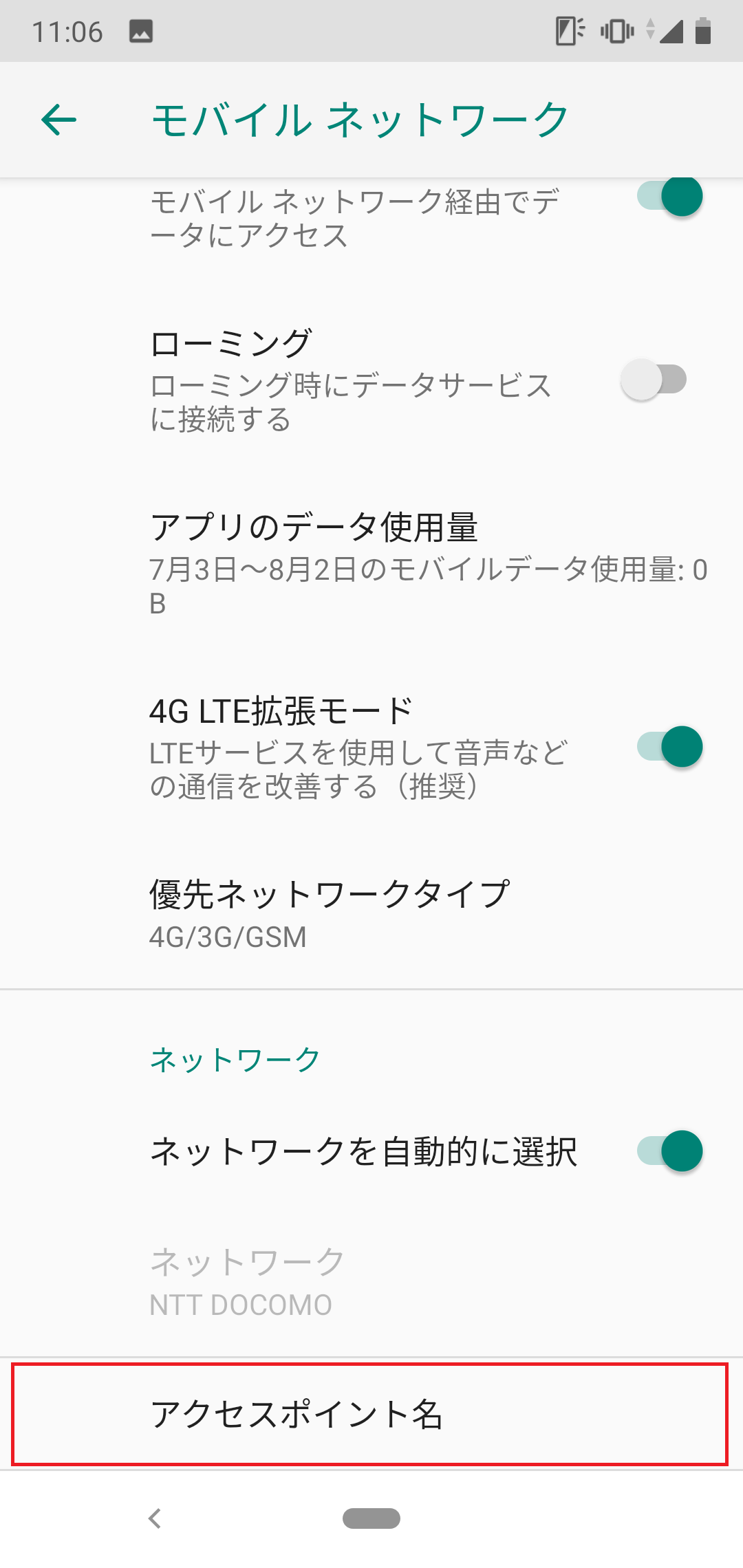This screenshot has width=743, height=1568.
Task: Tap the ネットワーク section header
Action: [235, 1058]
